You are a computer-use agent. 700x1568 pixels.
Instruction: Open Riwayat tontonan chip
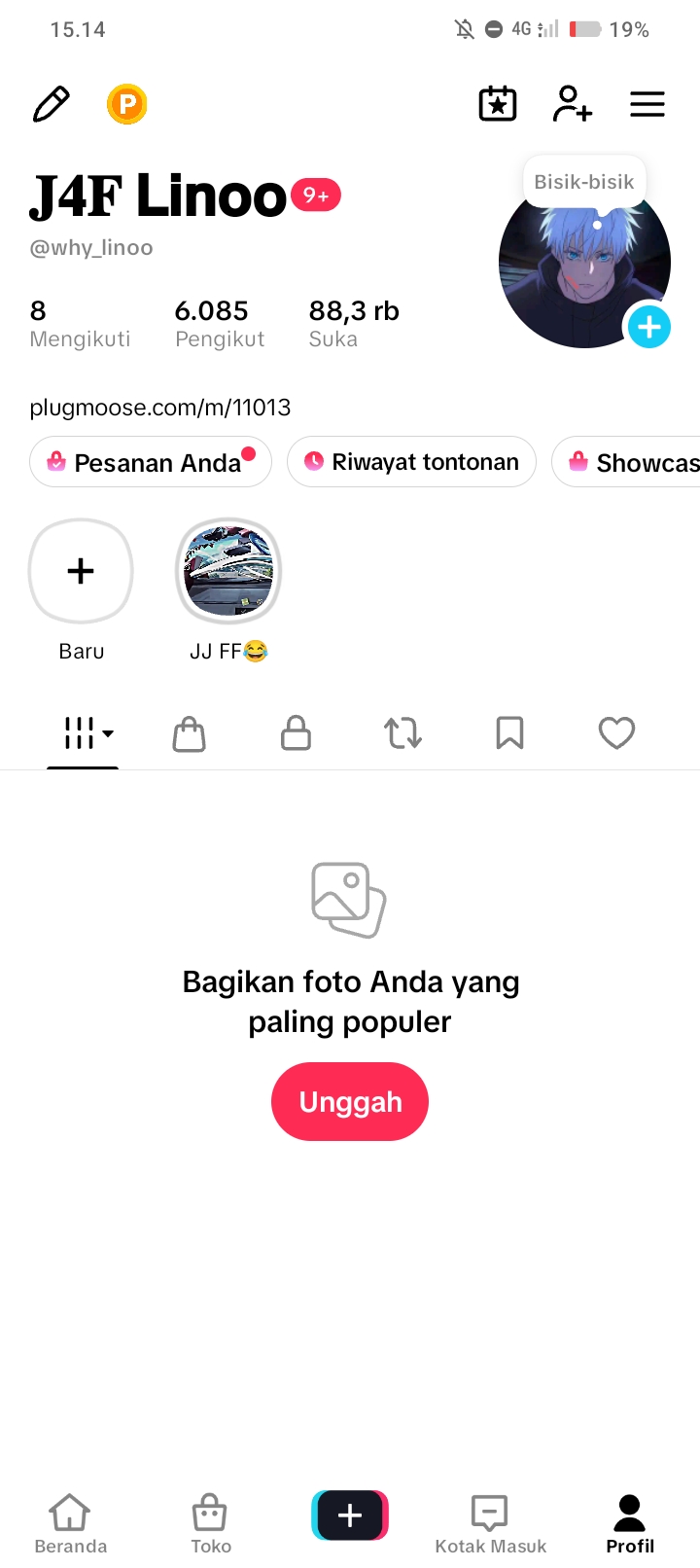point(411,462)
